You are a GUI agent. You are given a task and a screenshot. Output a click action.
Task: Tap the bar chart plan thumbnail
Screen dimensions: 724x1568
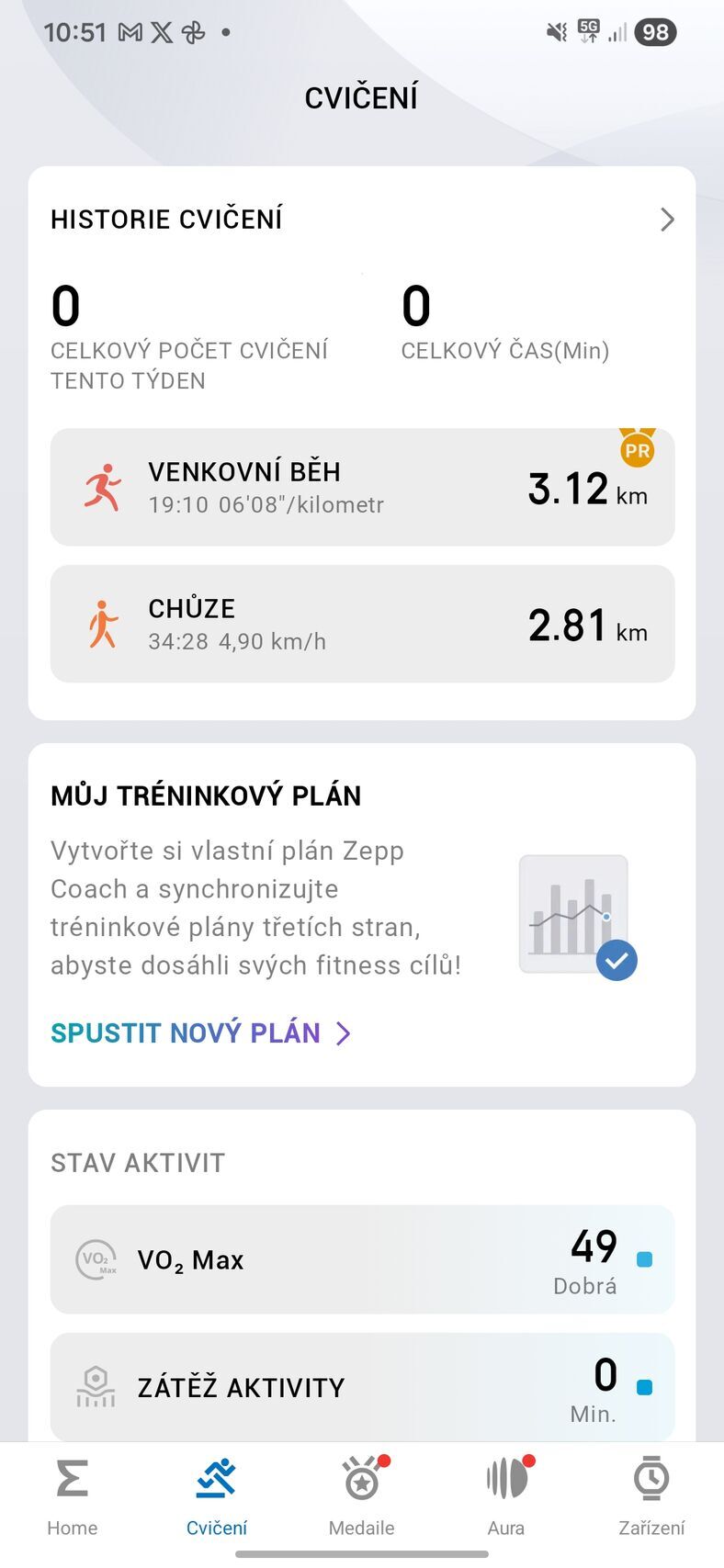(x=573, y=914)
